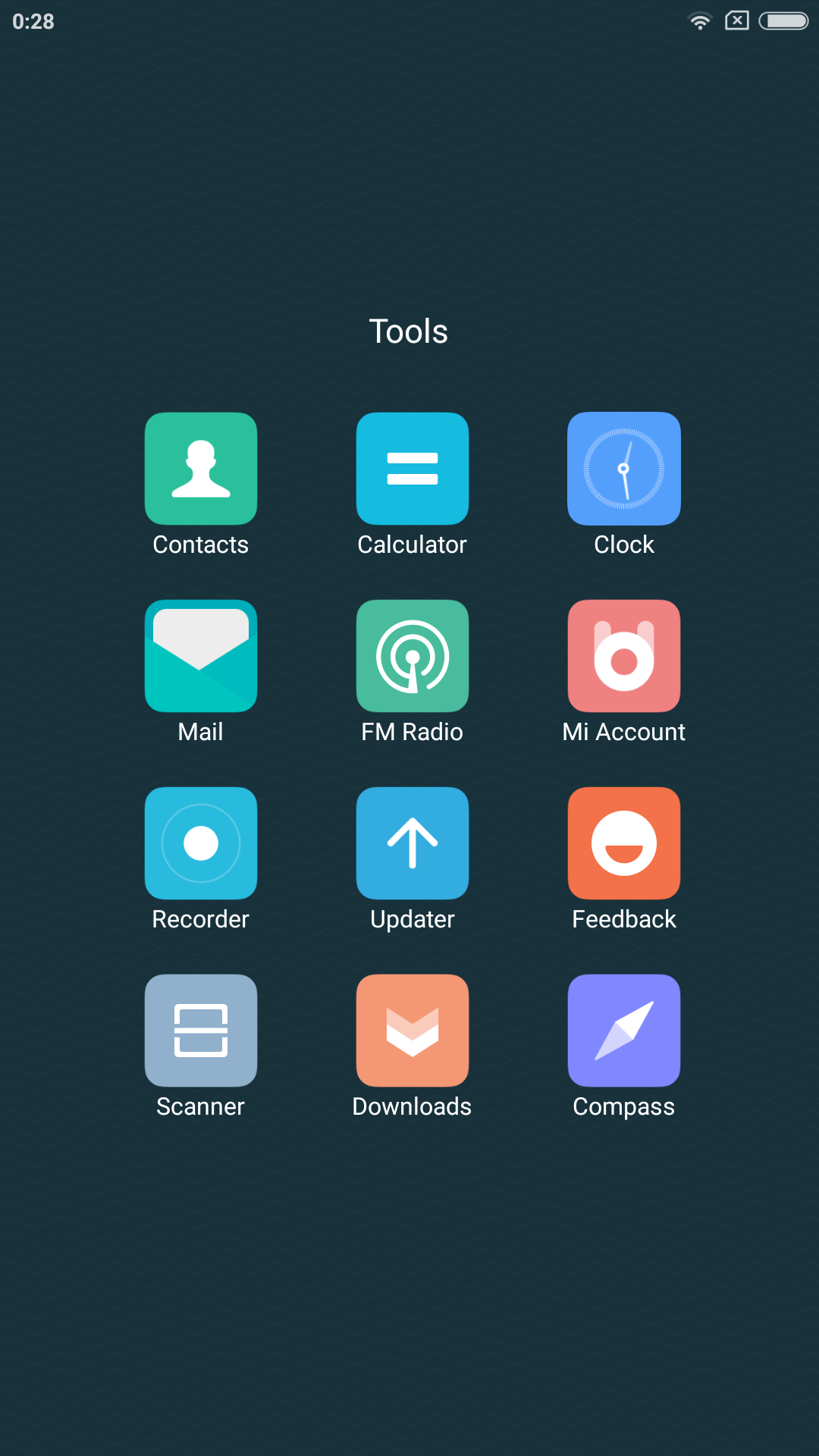Open the Contacts app
The height and width of the screenshot is (1456, 819).
pos(201,469)
